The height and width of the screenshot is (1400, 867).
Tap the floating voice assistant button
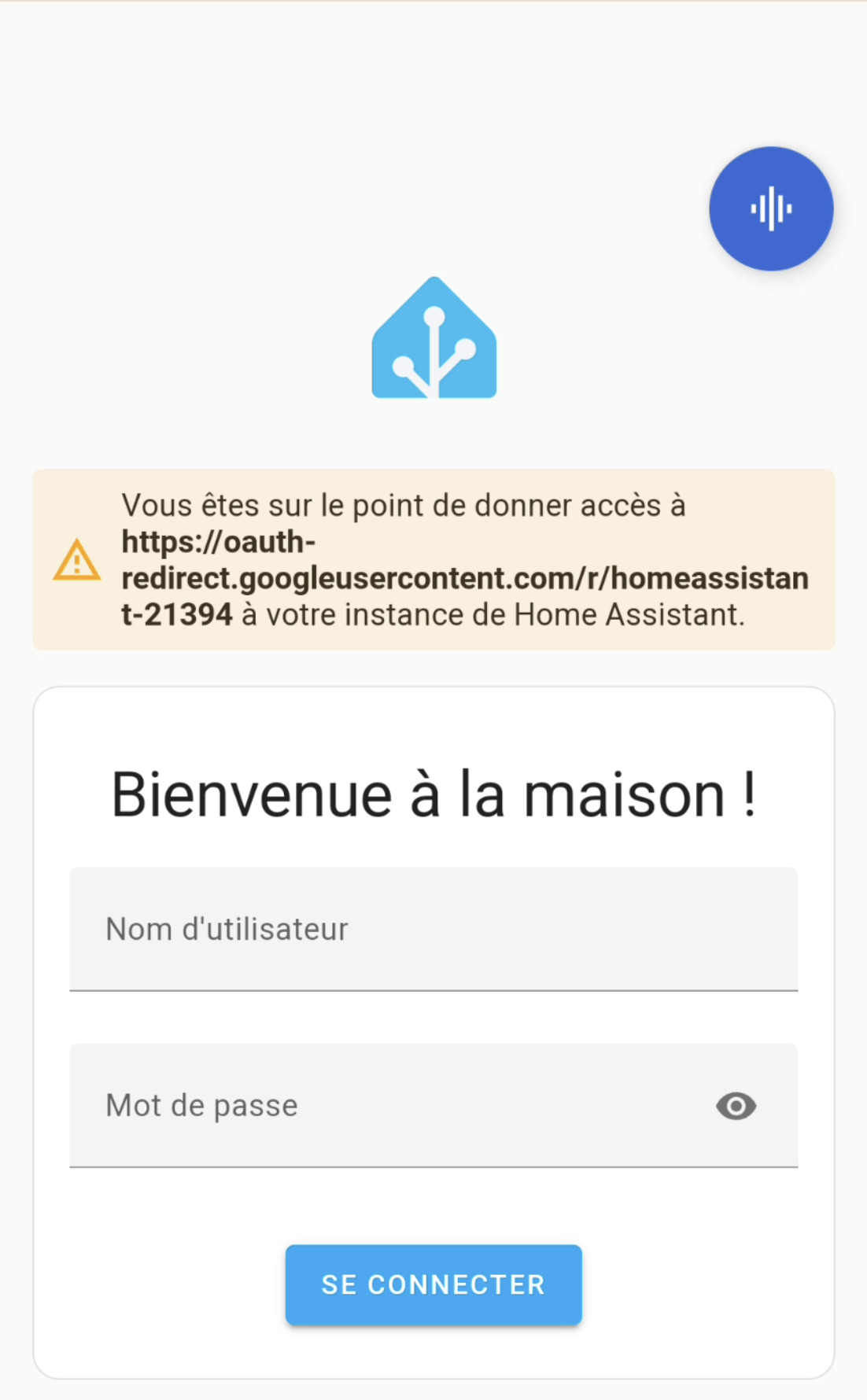[x=771, y=209]
